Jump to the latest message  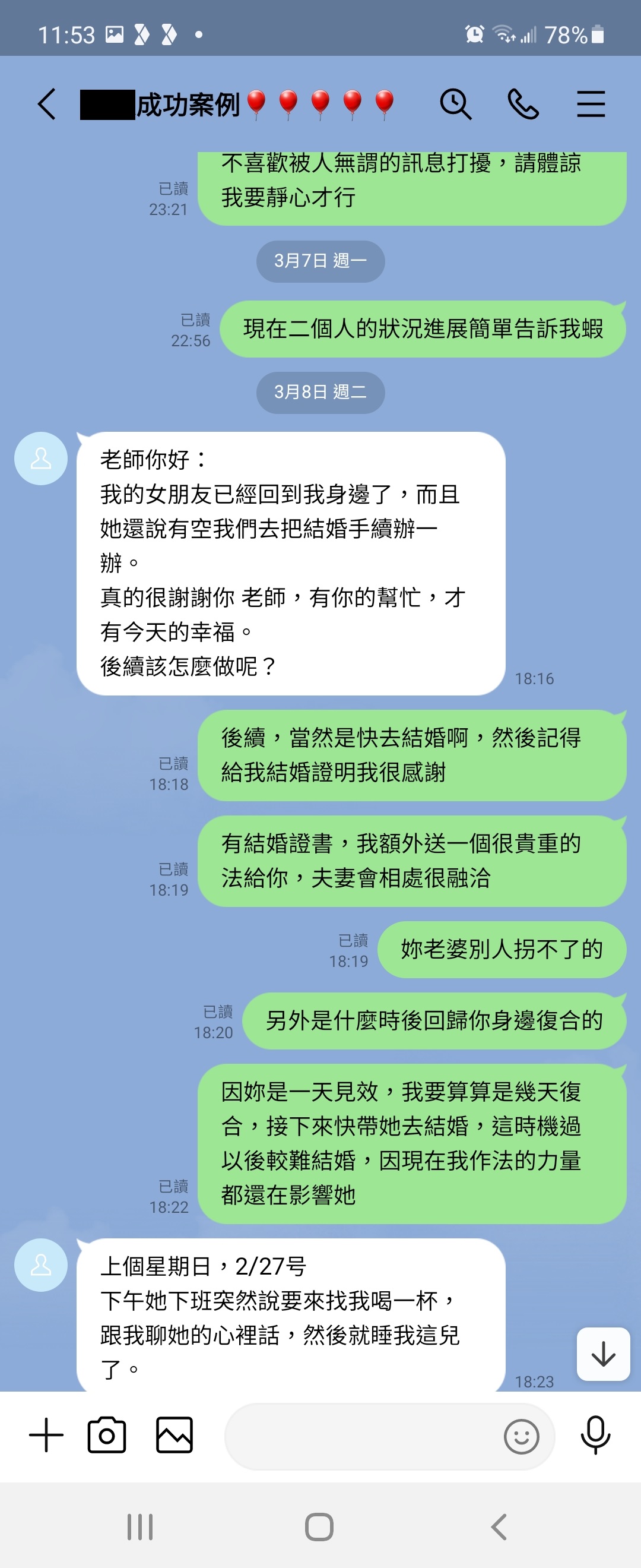point(602,1354)
